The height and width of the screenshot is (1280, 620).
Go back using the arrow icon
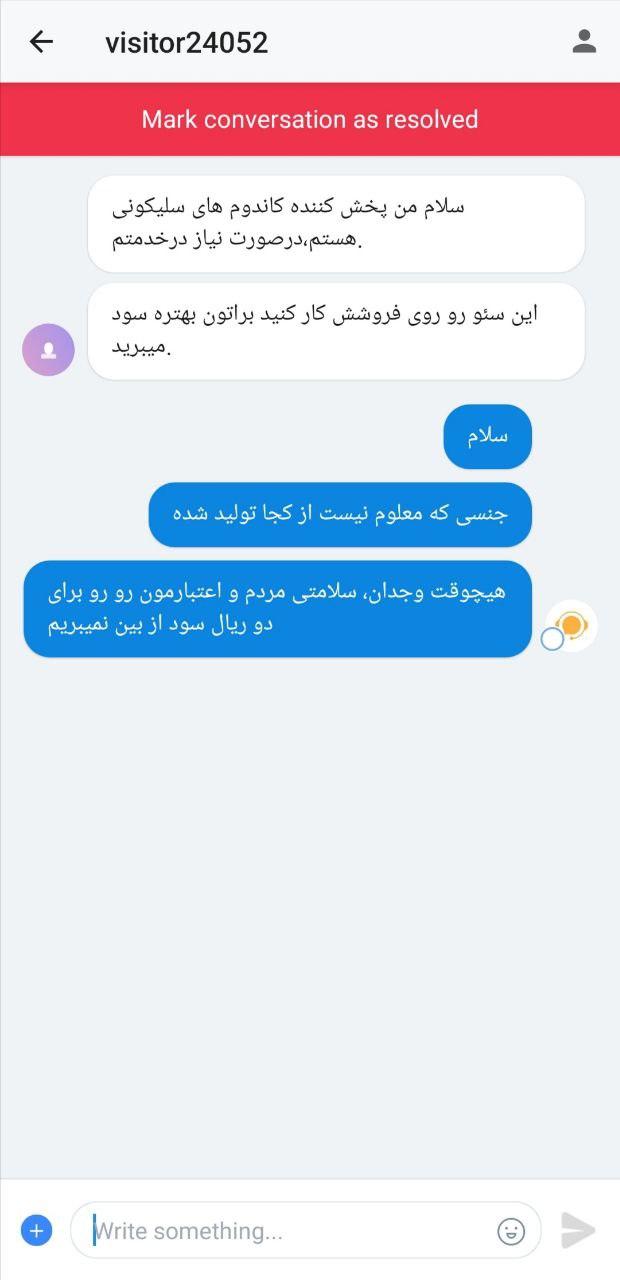click(x=41, y=41)
